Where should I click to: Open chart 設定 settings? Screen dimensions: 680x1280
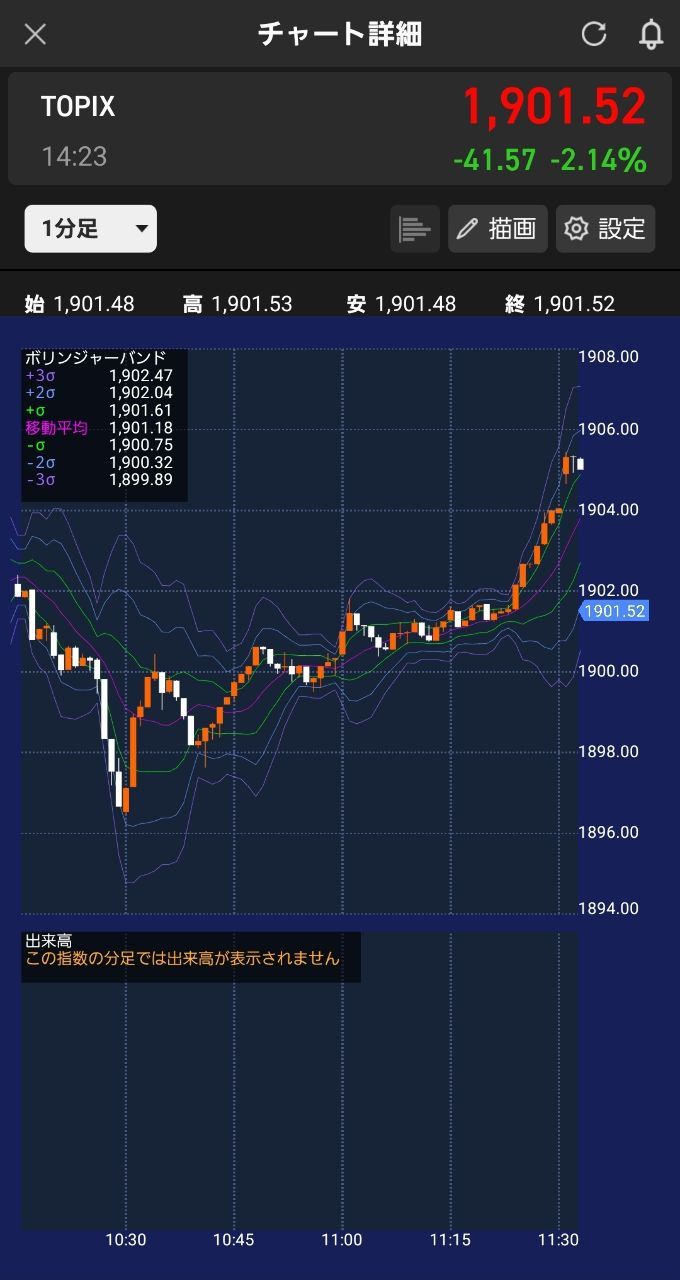pyautogui.click(x=605, y=229)
